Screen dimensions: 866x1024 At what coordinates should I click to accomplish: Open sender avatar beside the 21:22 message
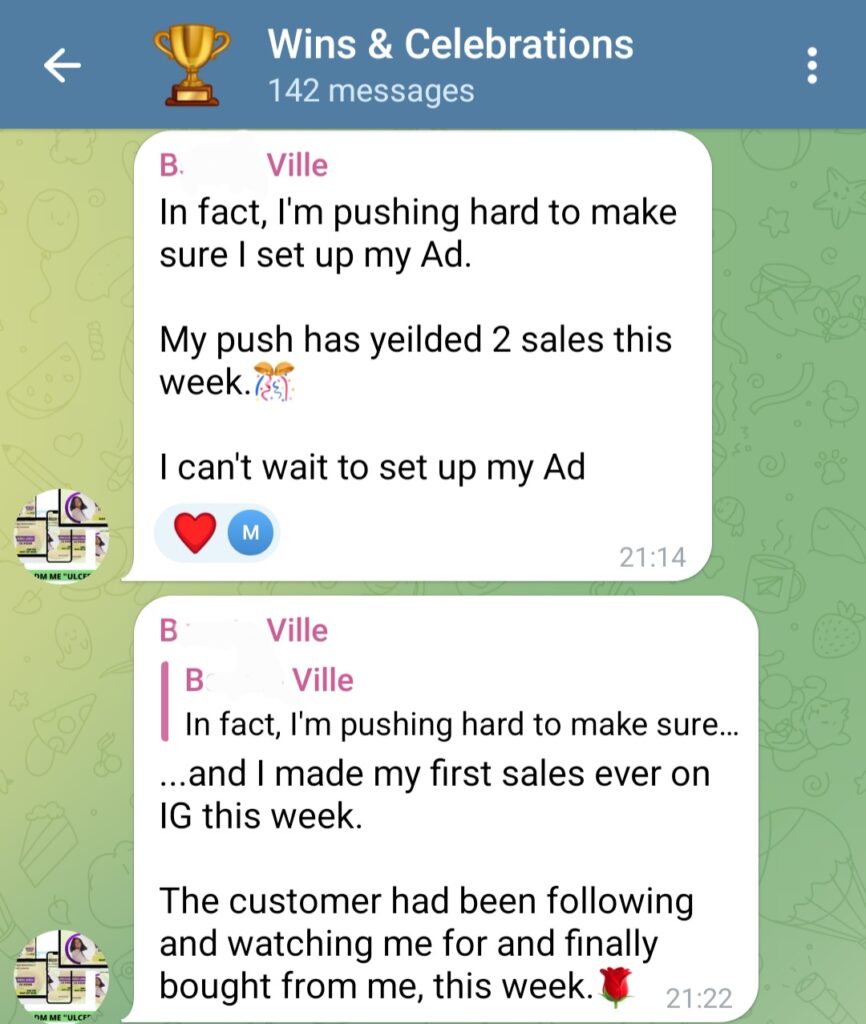point(60,974)
